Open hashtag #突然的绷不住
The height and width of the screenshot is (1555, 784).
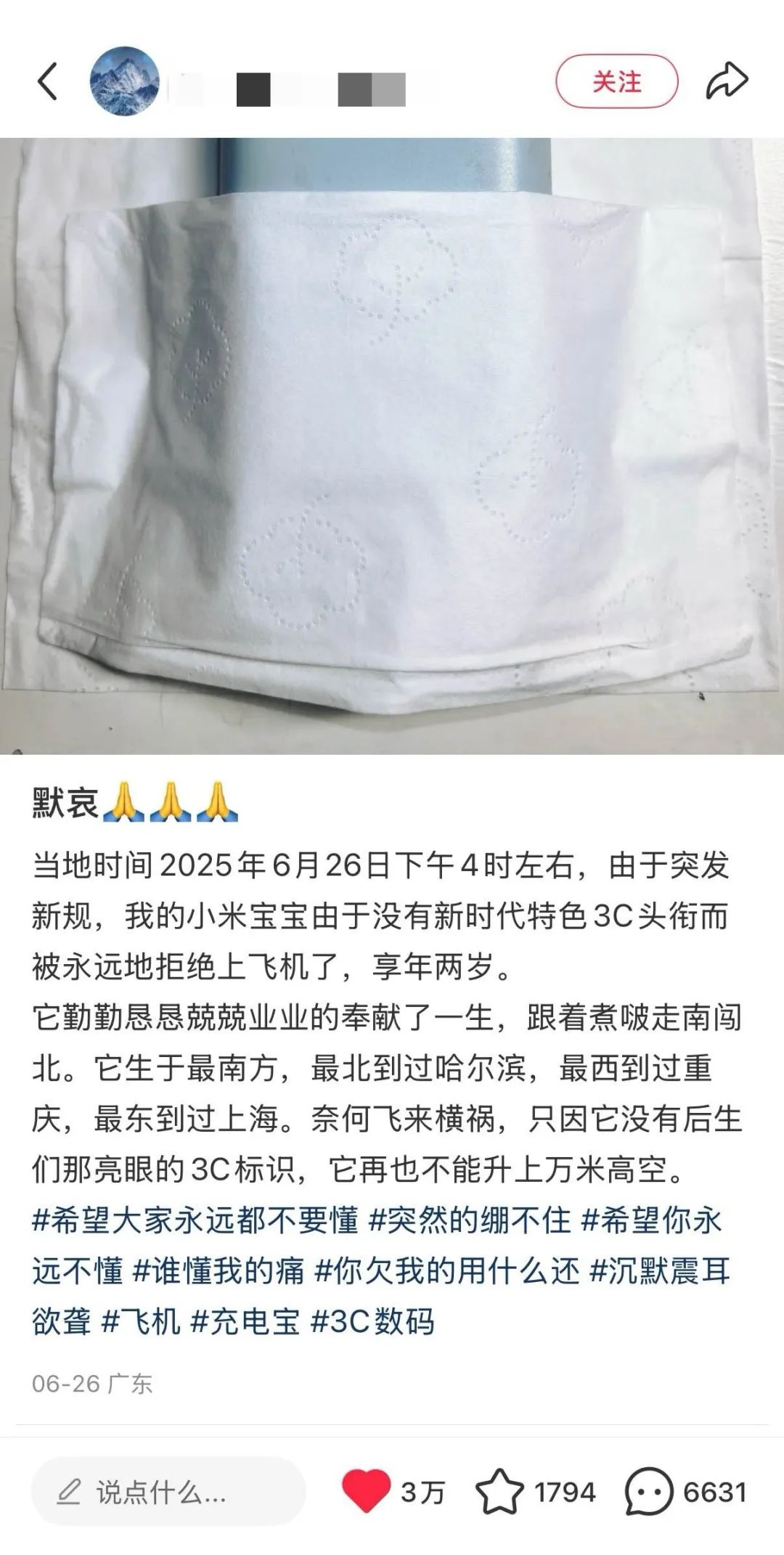tap(470, 1221)
